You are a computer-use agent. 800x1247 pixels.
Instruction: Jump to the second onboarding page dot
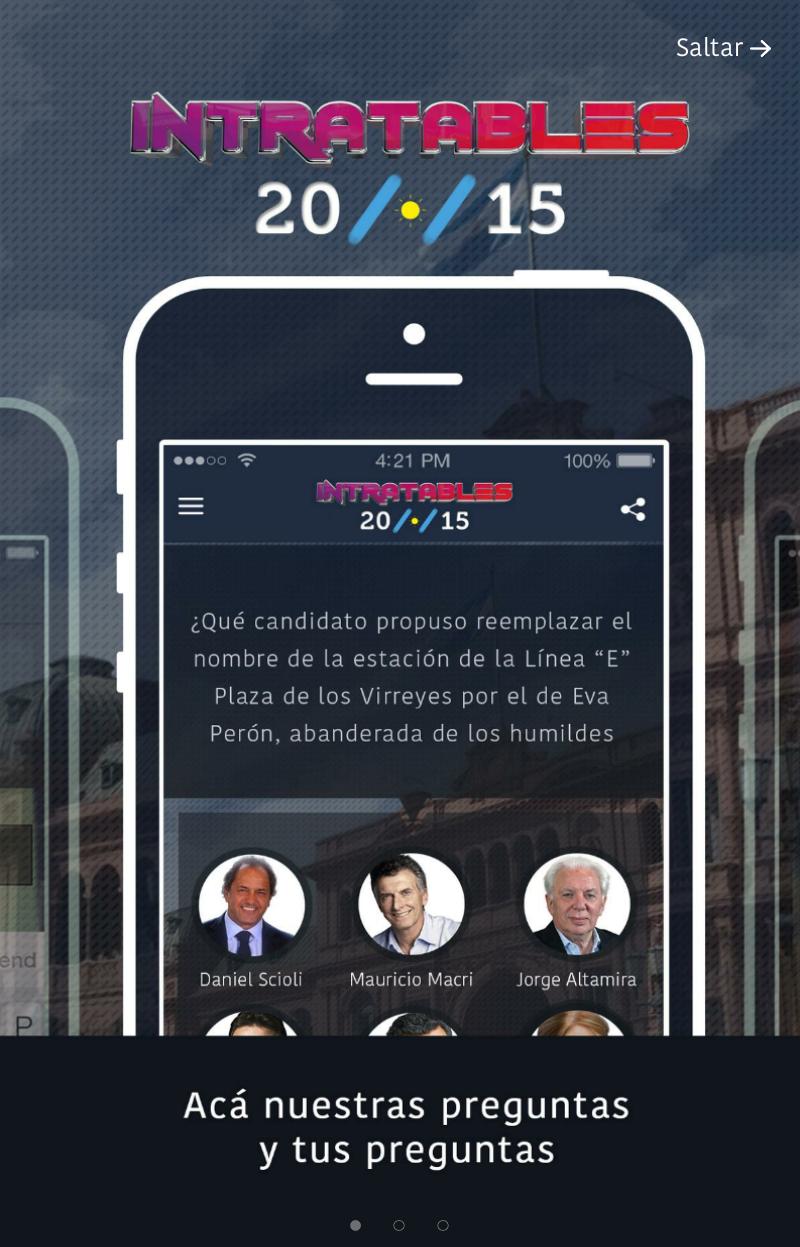pos(399,1225)
